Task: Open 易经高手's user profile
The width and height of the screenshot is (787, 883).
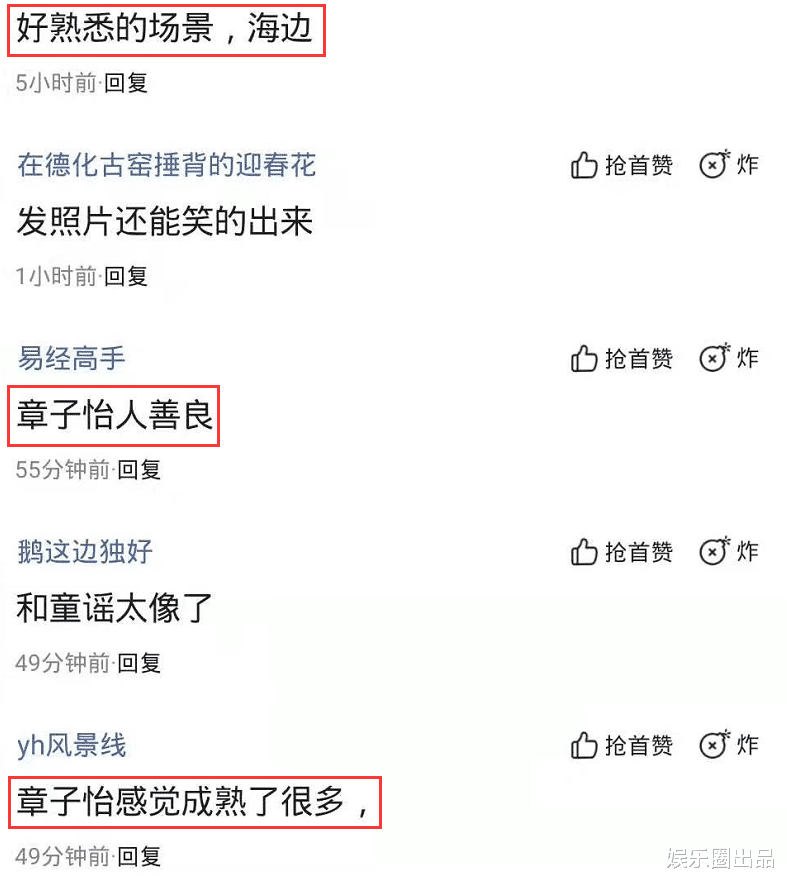Action: (69, 357)
